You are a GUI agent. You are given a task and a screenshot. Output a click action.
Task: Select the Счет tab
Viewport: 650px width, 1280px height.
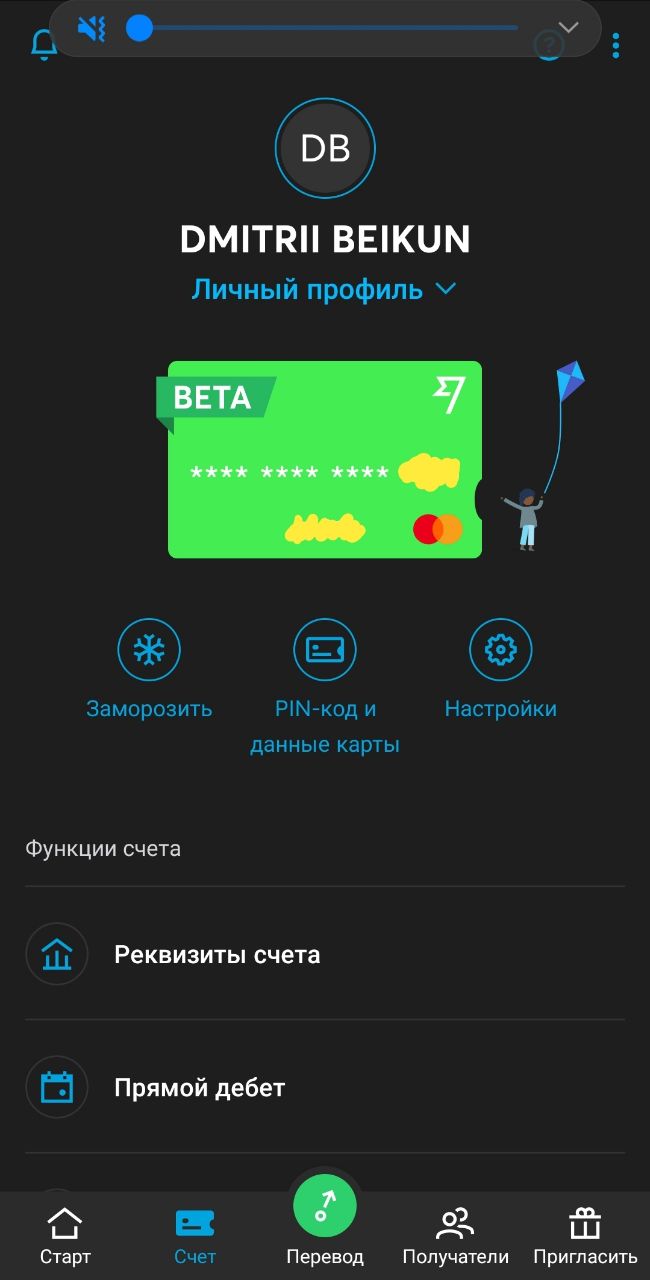pyautogui.click(x=195, y=1236)
